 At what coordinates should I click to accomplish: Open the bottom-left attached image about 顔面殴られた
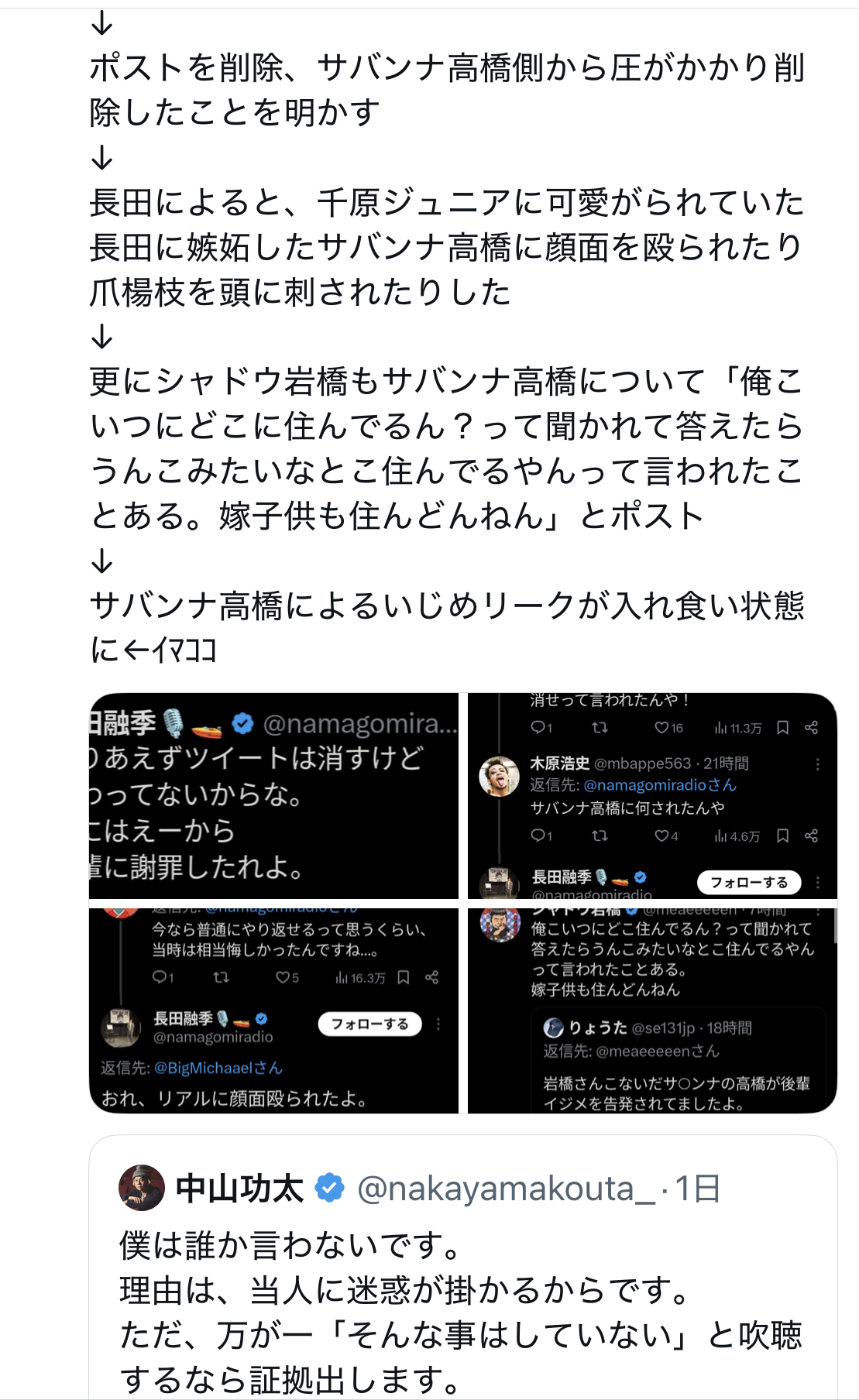click(x=274, y=1011)
